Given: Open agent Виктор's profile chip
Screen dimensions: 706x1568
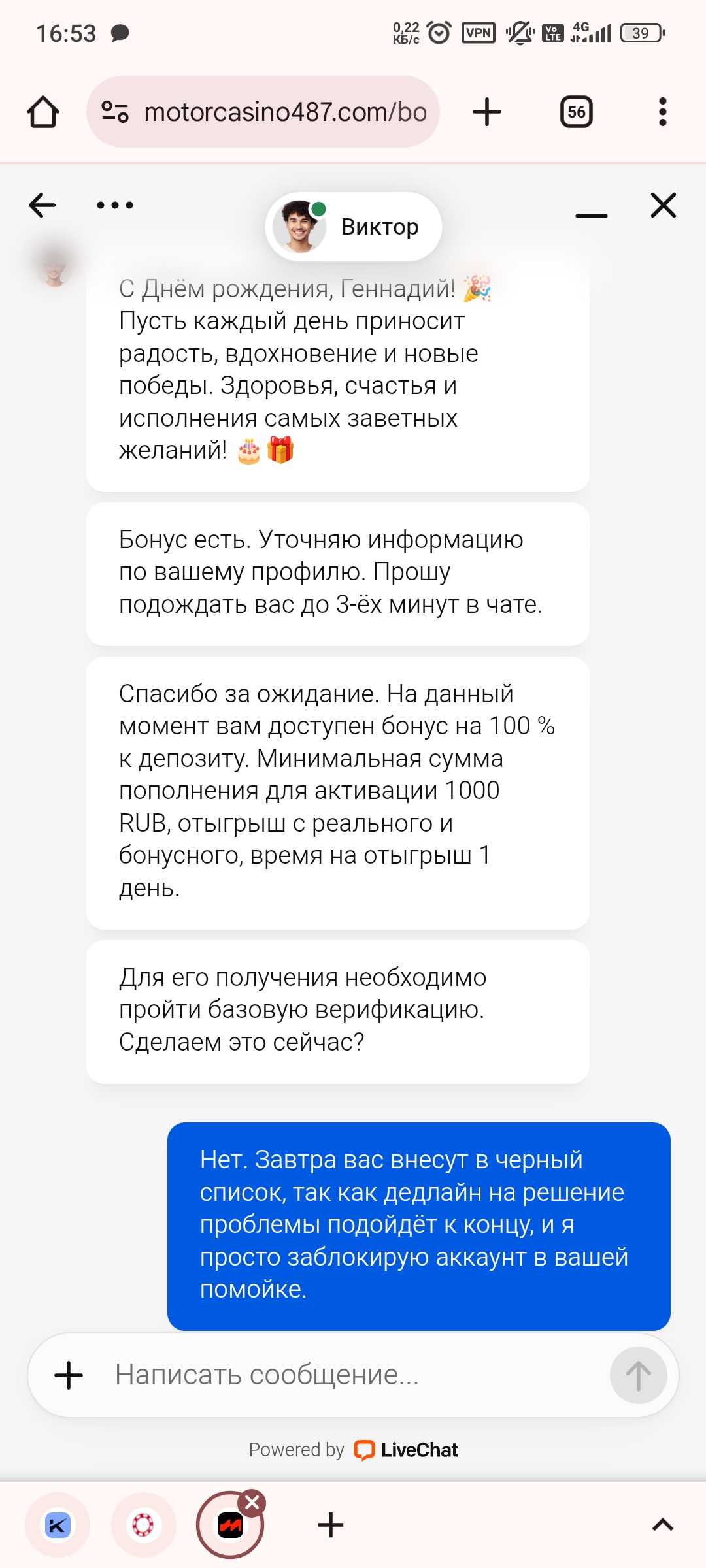Looking at the screenshot, I should coord(354,227).
